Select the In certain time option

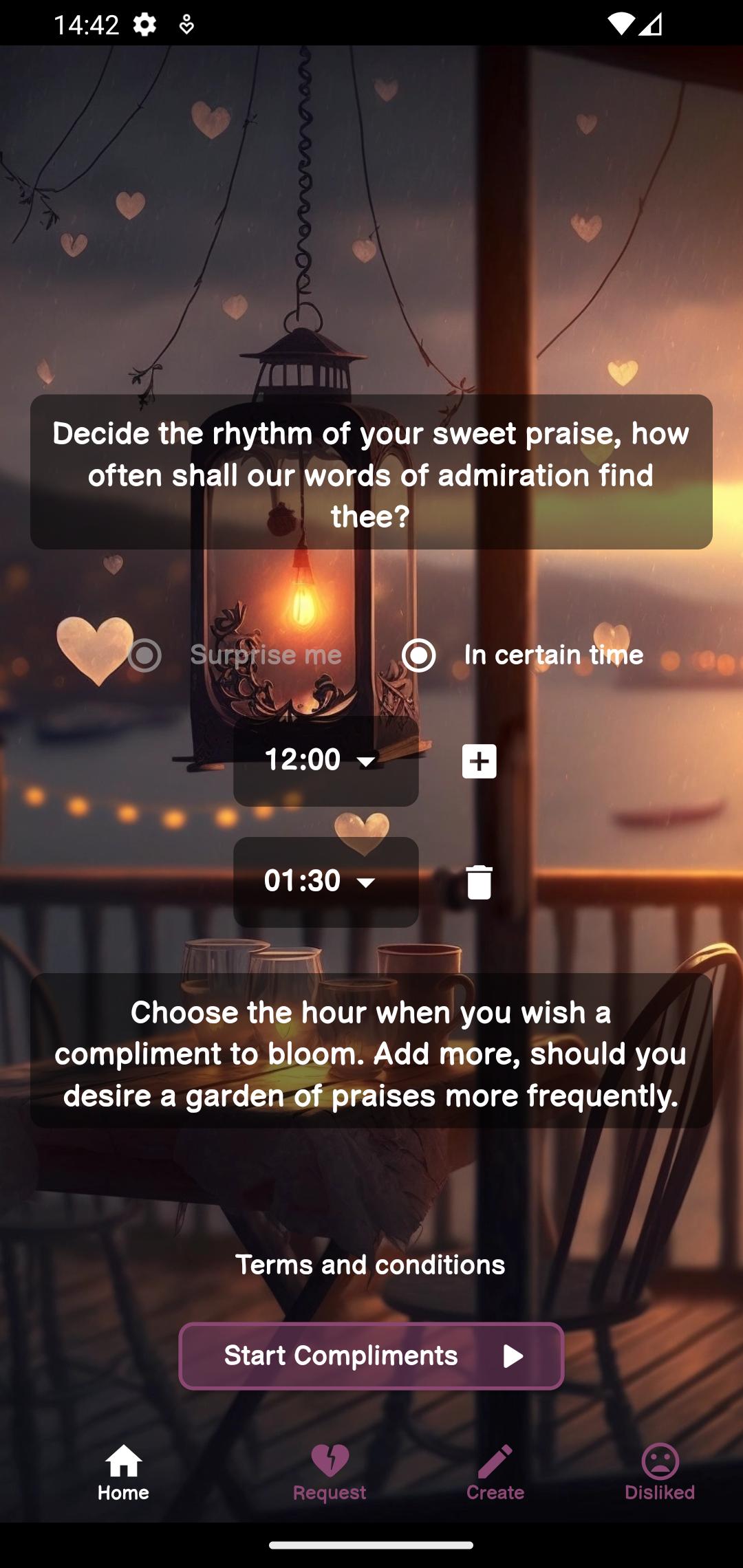(523, 655)
